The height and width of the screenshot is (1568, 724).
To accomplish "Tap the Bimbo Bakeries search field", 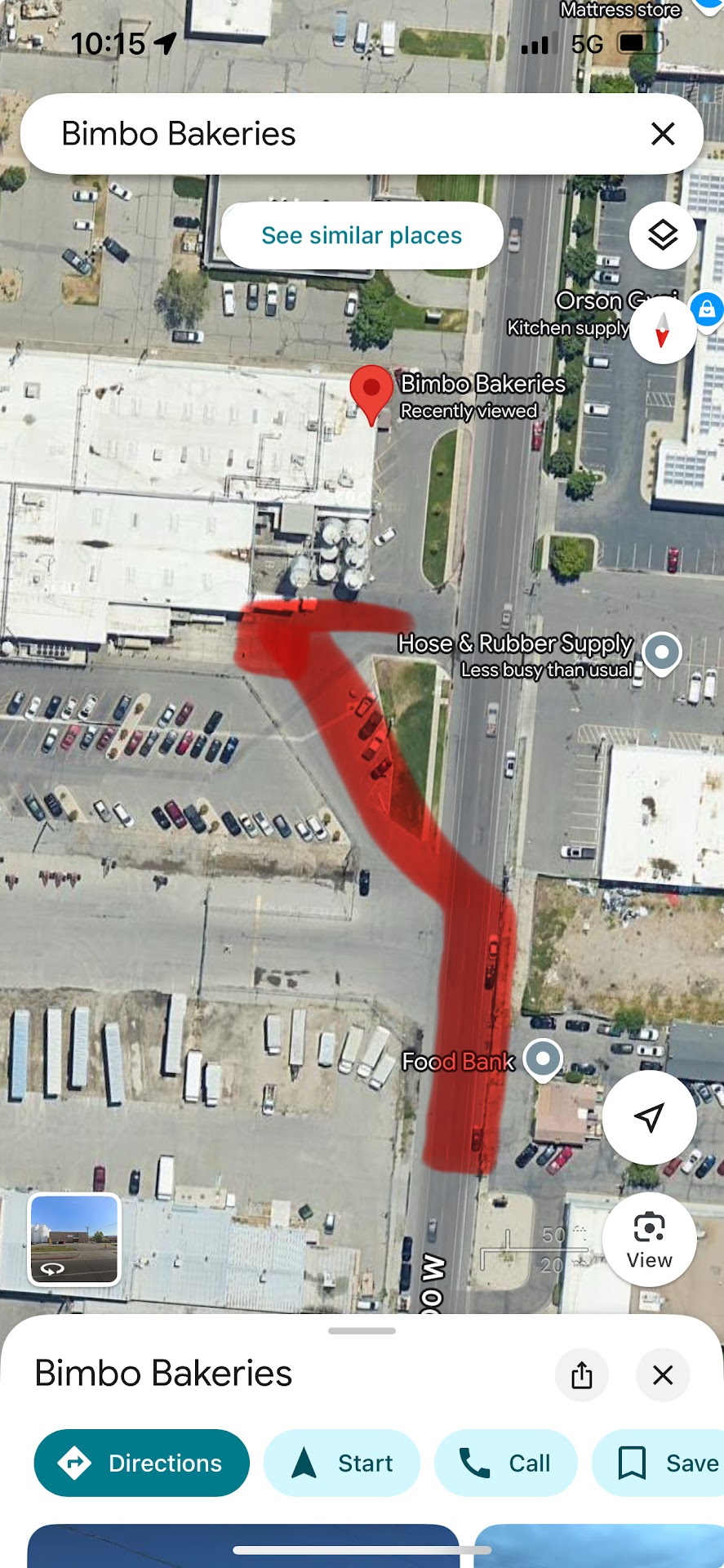I will pos(326,134).
